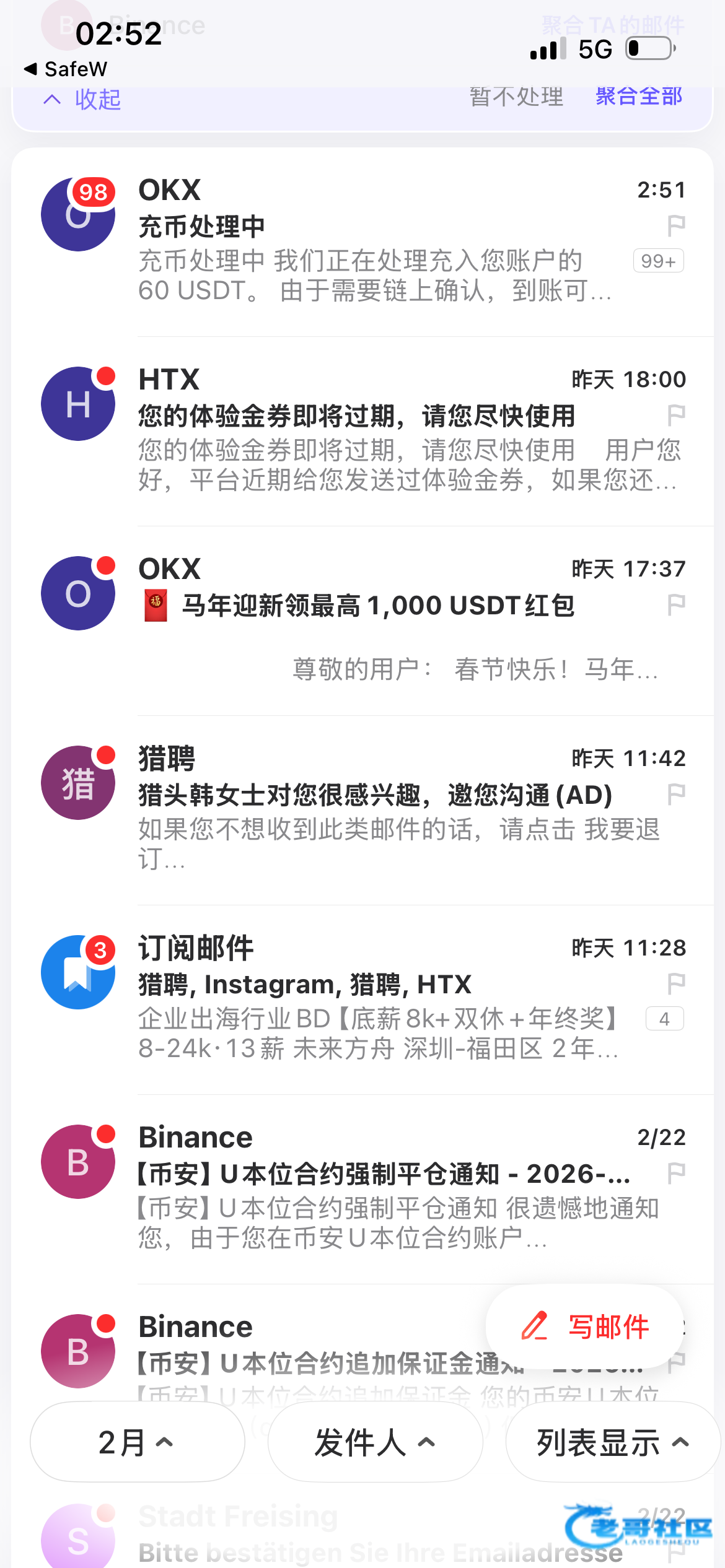Open the 2月 month filter
This screenshot has height=1568, width=725.
[137, 1442]
